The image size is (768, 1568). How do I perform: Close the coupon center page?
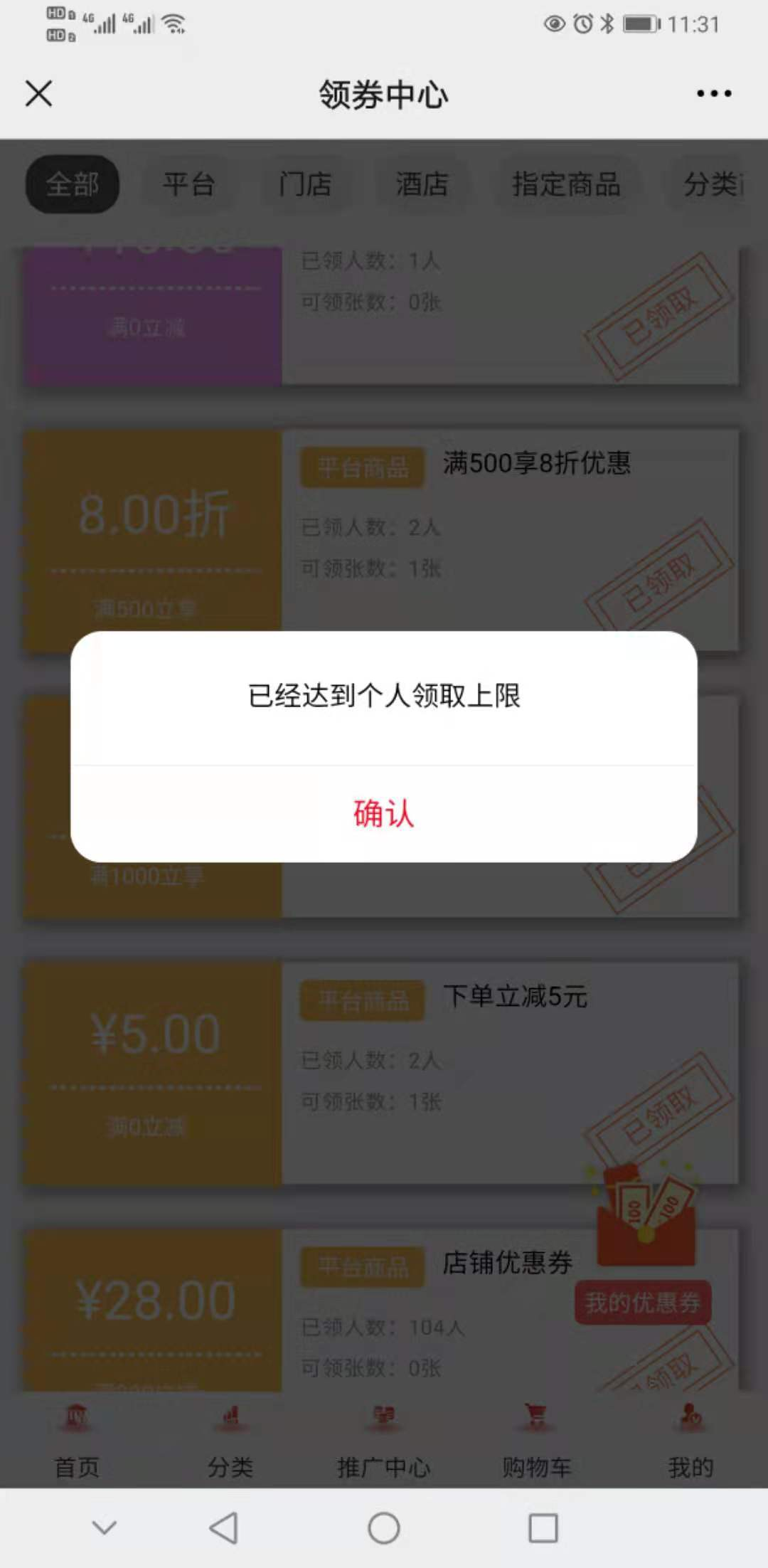coord(38,93)
